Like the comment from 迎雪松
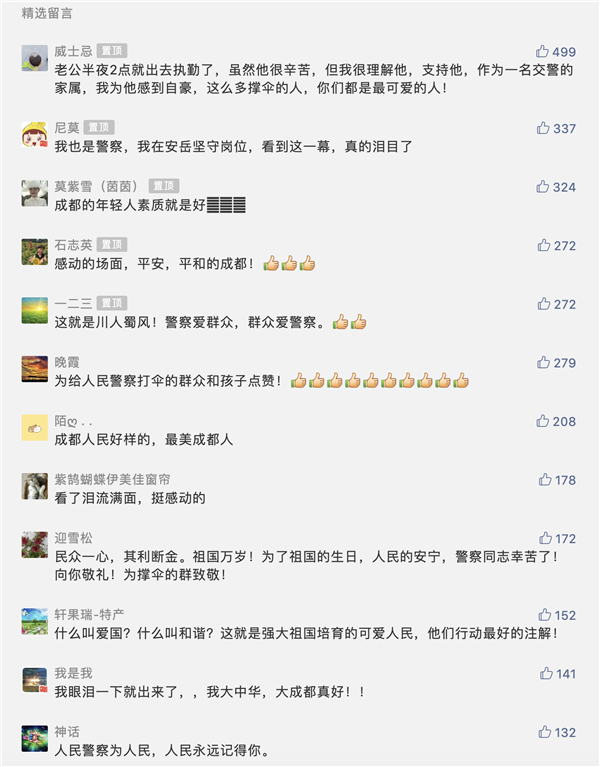 point(543,538)
